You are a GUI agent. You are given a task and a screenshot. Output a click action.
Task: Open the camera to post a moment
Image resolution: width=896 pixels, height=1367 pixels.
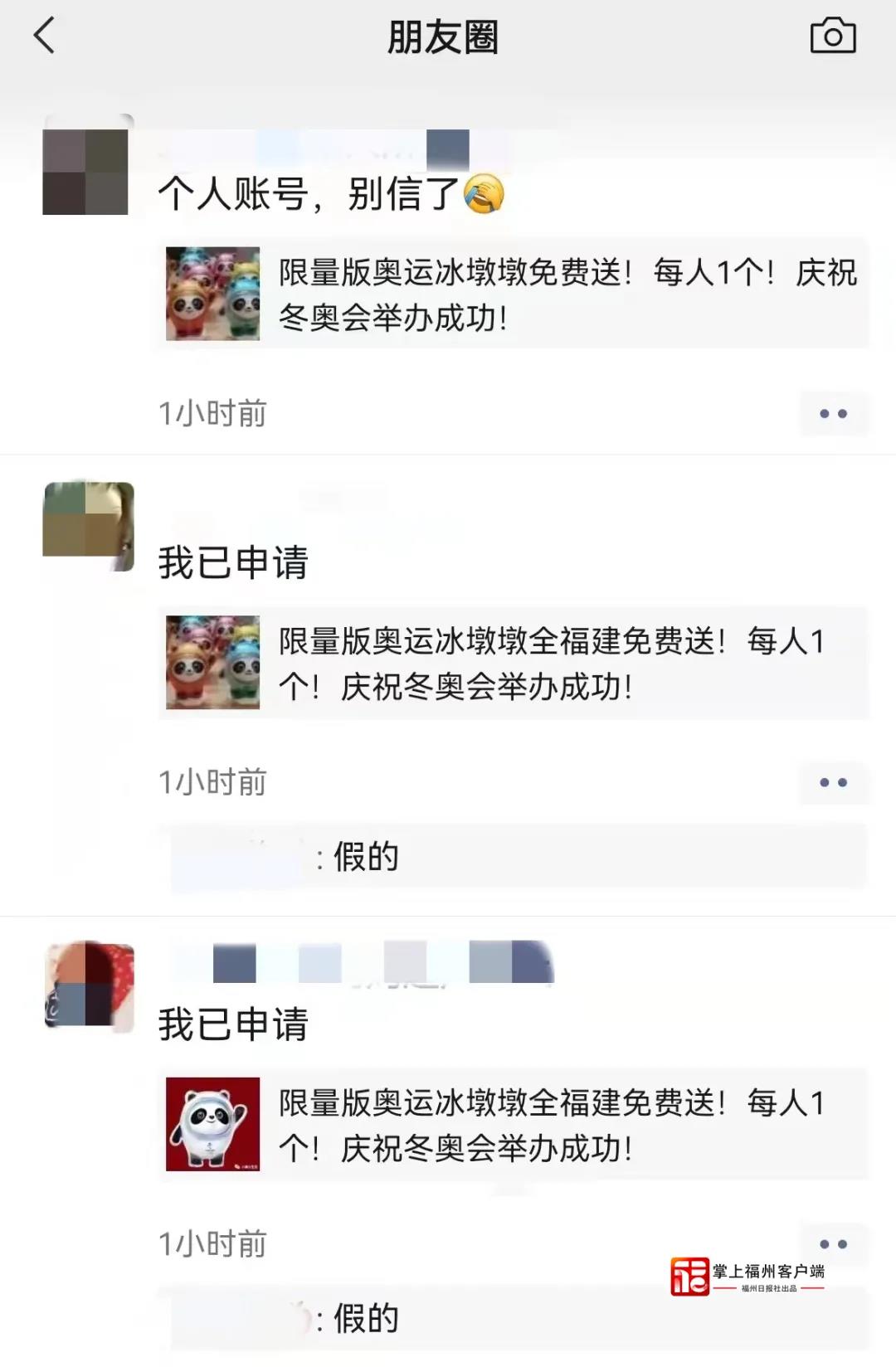pyautogui.click(x=832, y=36)
